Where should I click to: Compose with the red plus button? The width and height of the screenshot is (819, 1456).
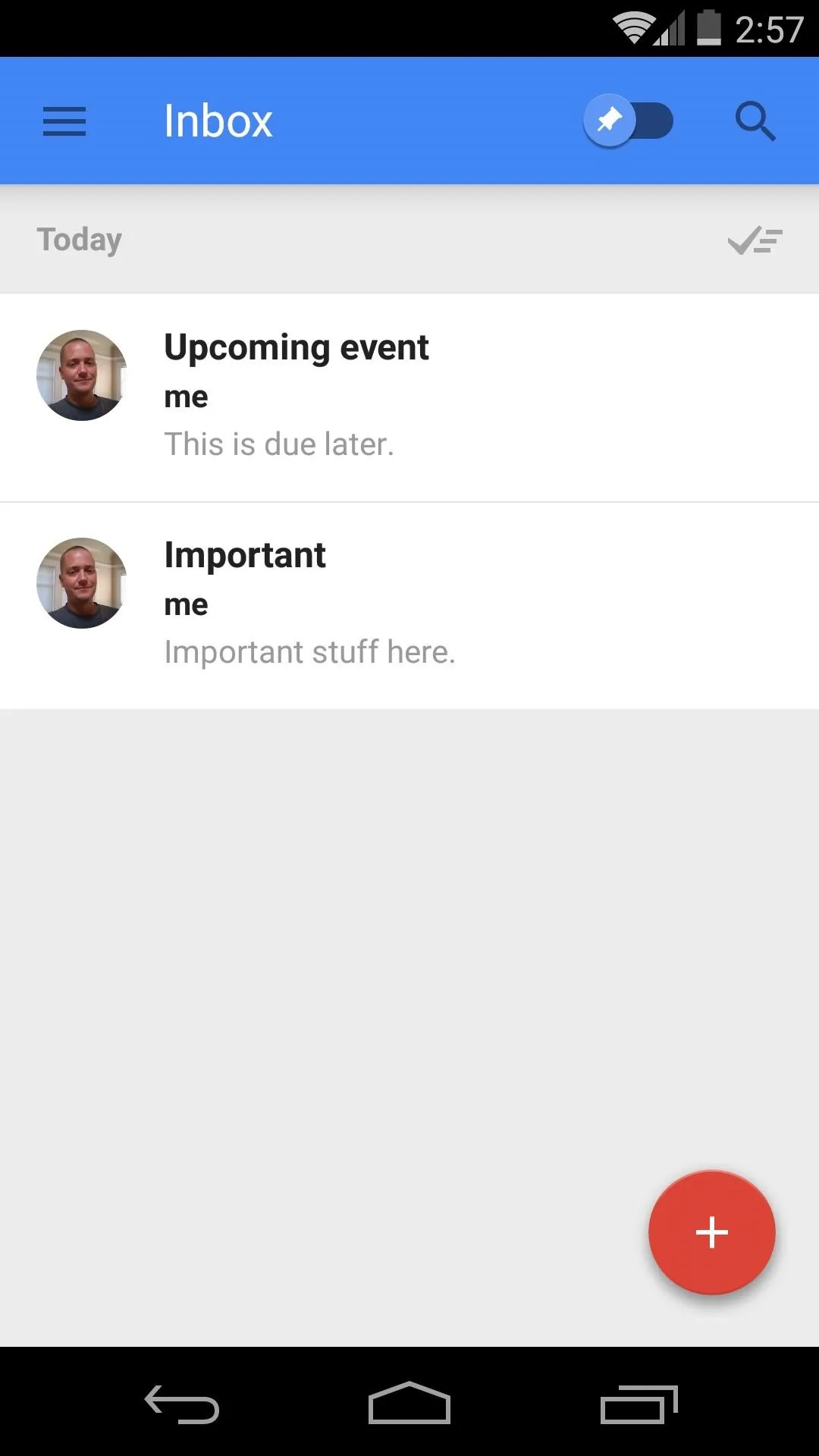pos(711,1232)
